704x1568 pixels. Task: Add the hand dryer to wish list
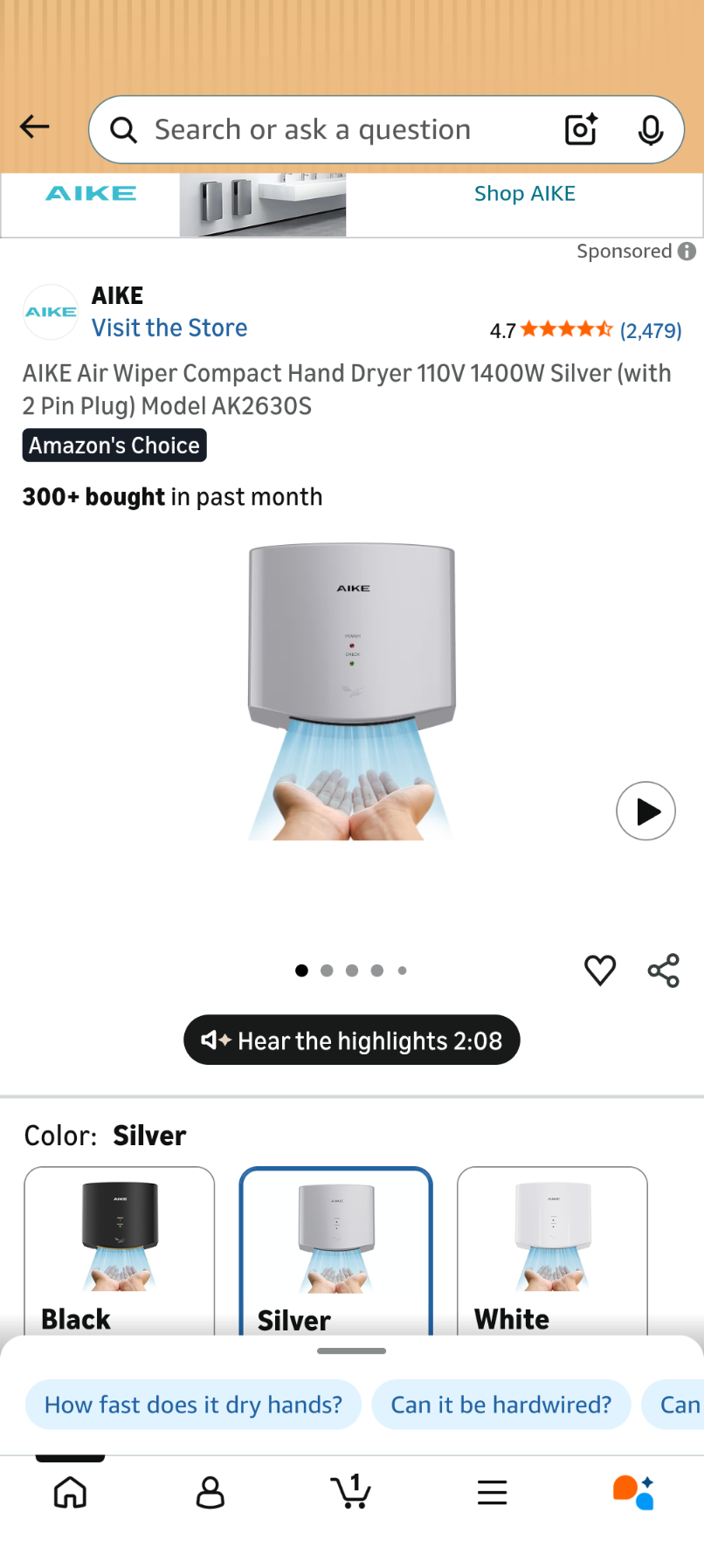[600, 971]
